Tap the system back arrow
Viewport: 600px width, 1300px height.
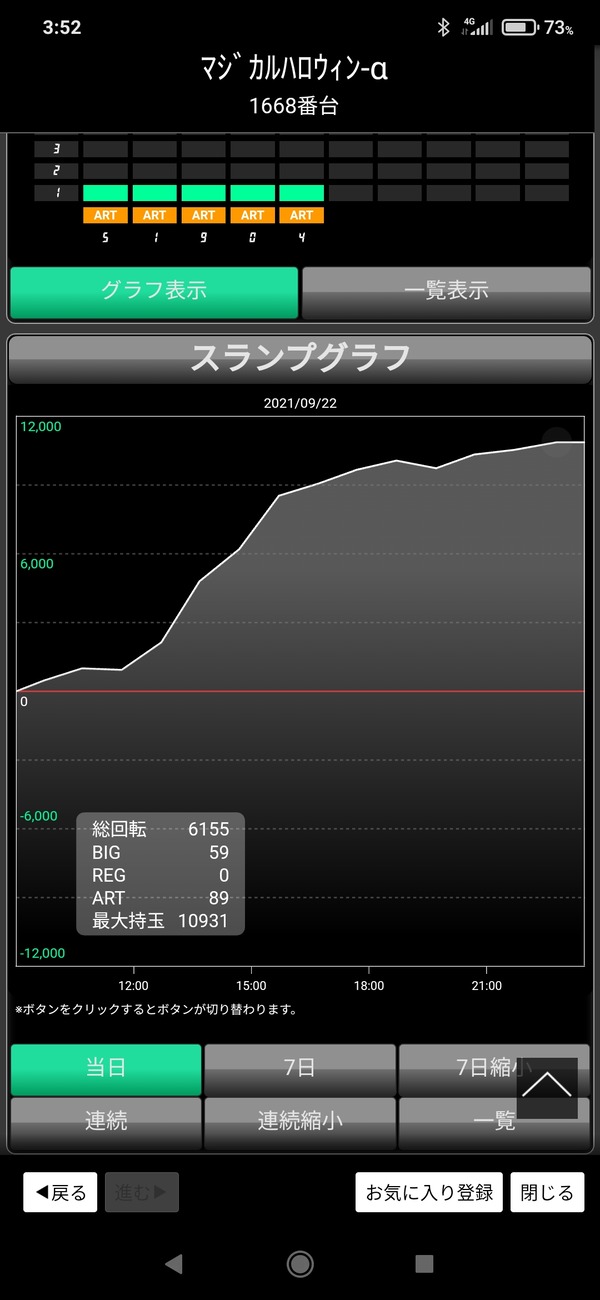174,1264
